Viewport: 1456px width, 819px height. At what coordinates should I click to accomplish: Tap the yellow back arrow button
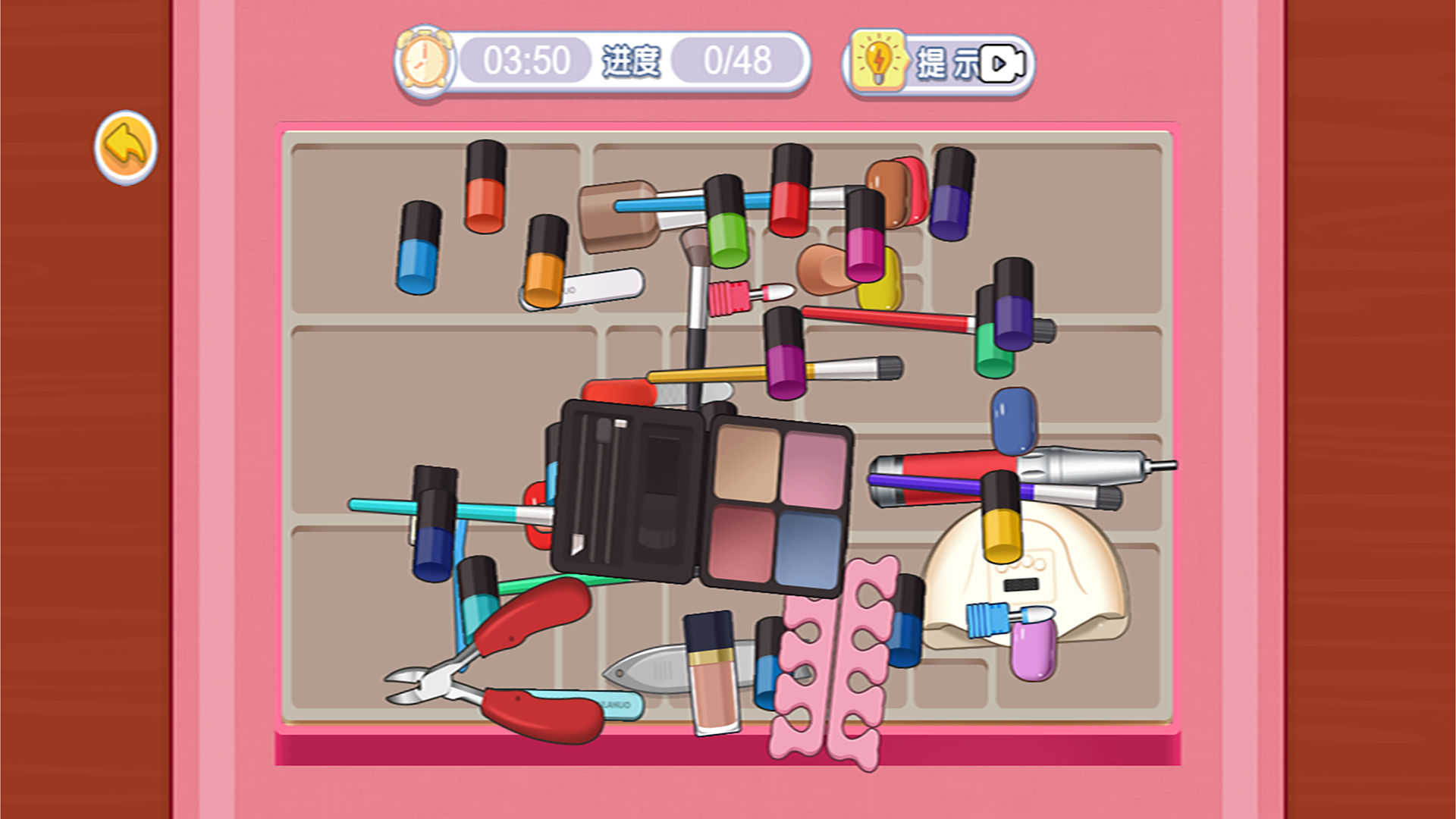[125, 147]
